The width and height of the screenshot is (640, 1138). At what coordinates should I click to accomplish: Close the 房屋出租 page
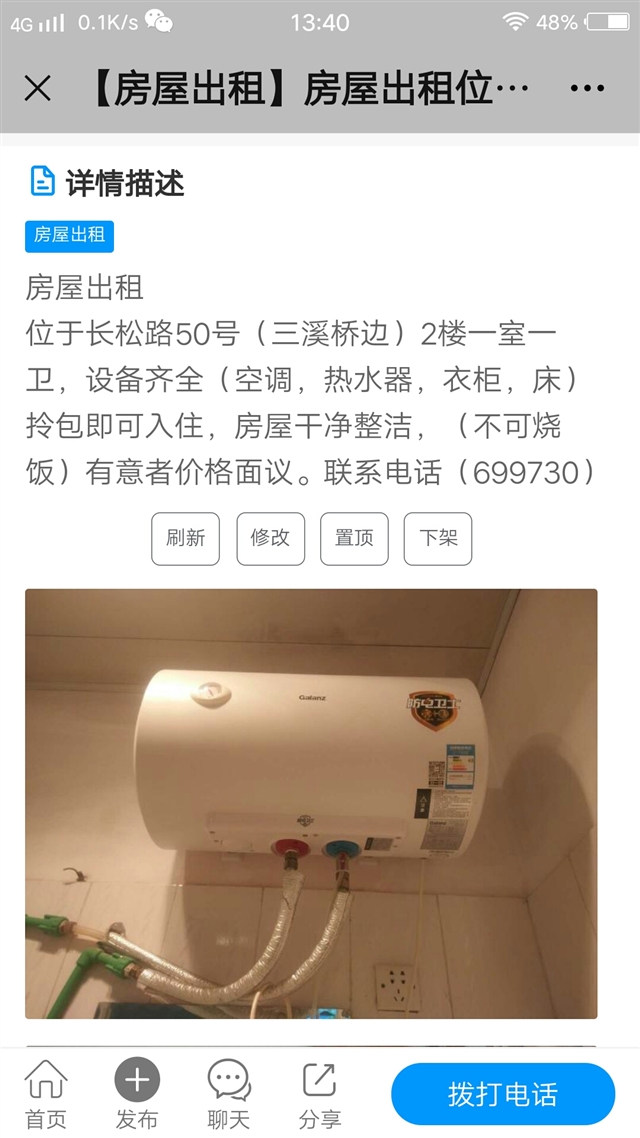click(37, 89)
